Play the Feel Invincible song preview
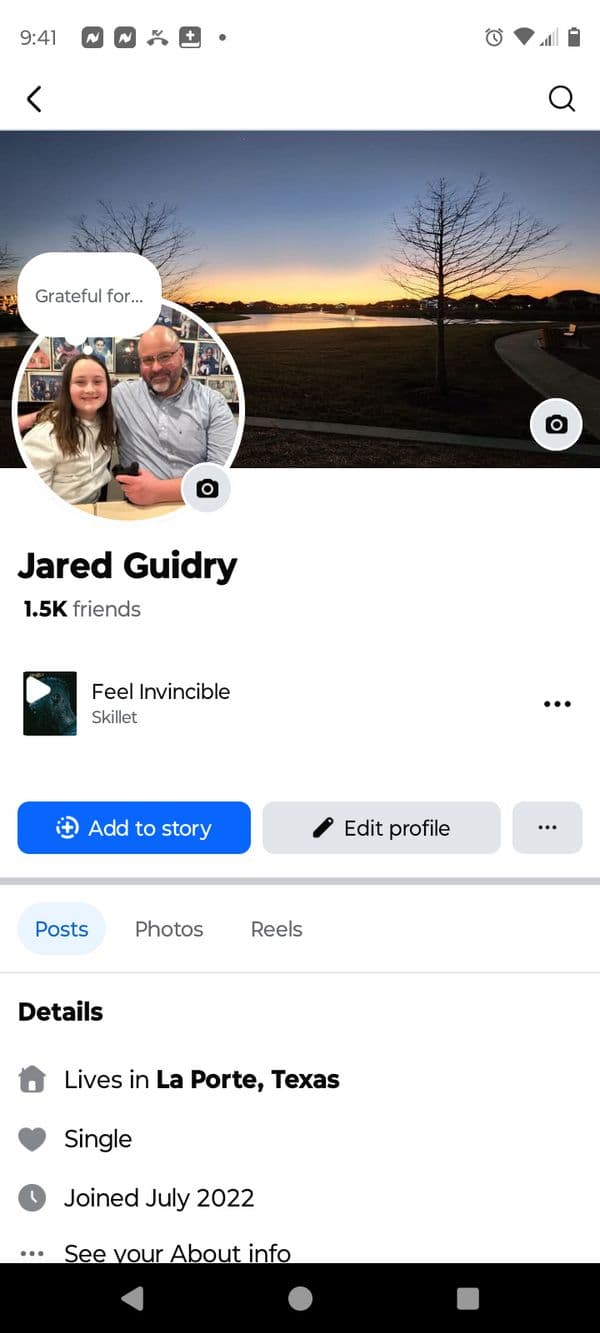The height and width of the screenshot is (1333, 600). click(49, 703)
